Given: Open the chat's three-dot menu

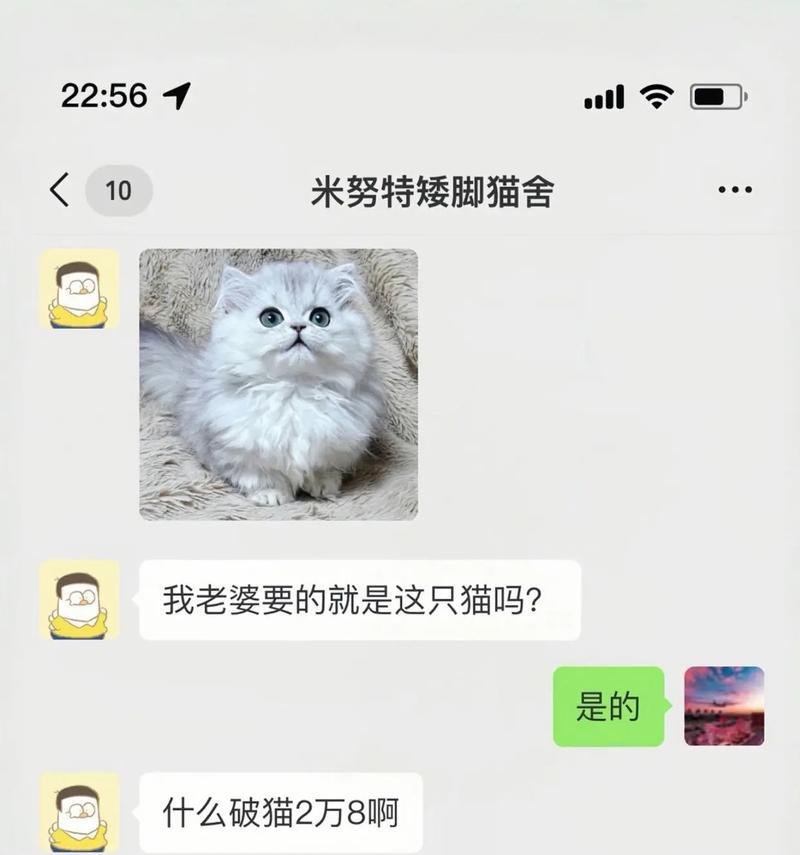Looking at the screenshot, I should [x=735, y=190].
